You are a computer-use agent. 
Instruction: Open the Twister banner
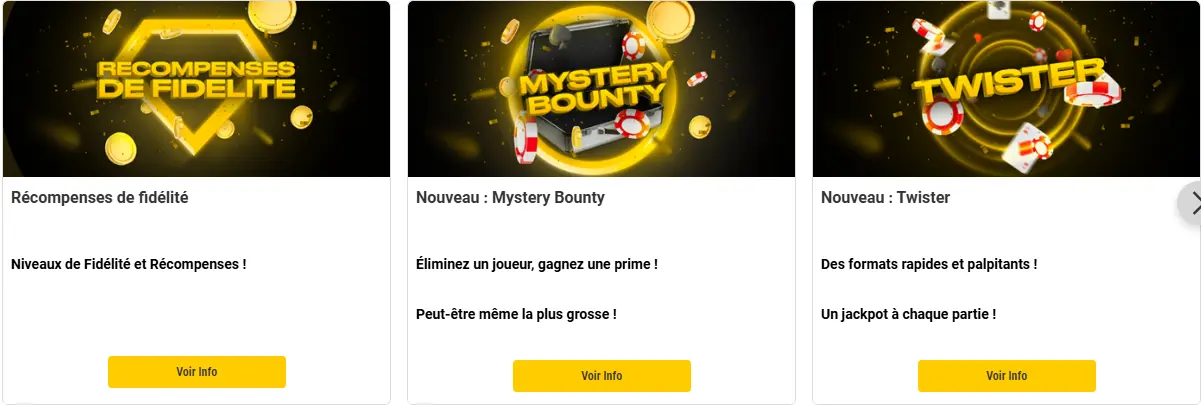[1006, 89]
